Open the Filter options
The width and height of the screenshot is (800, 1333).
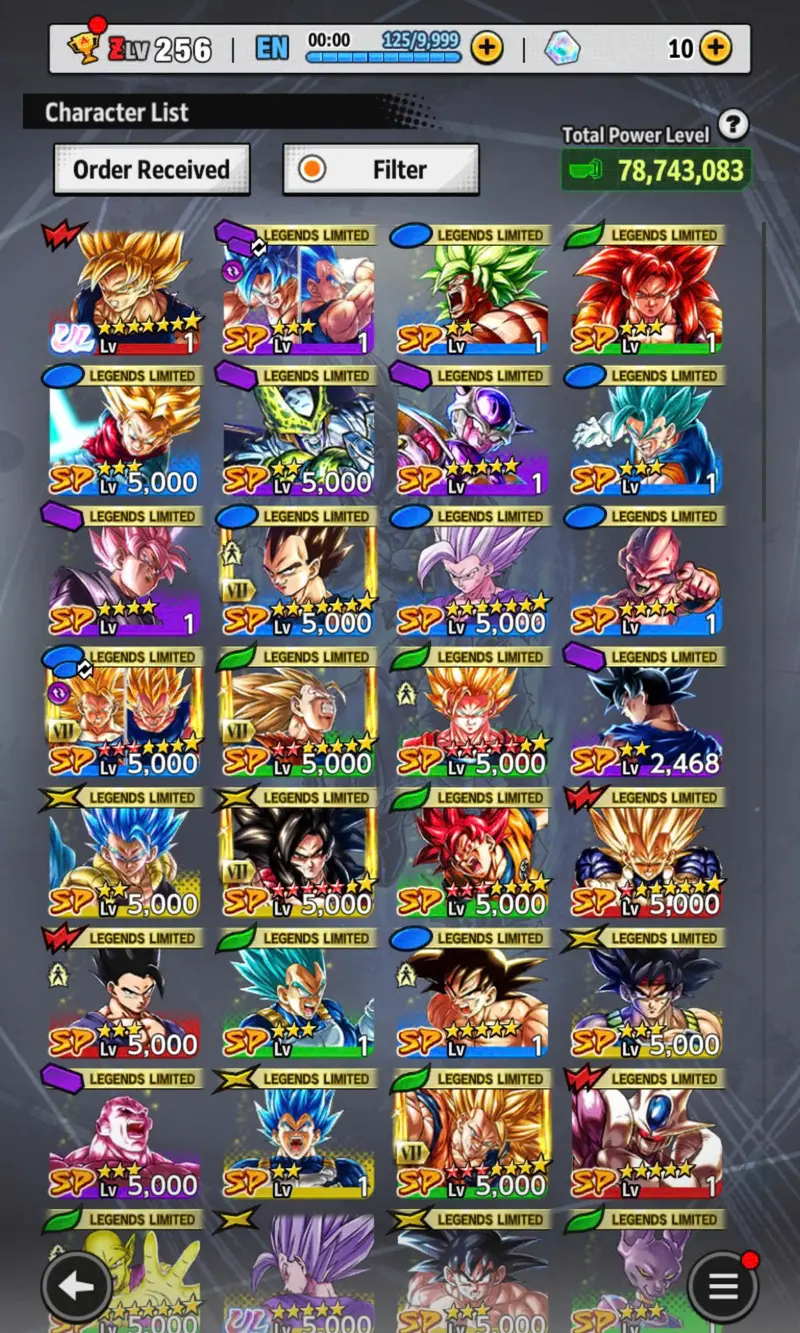(381, 170)
